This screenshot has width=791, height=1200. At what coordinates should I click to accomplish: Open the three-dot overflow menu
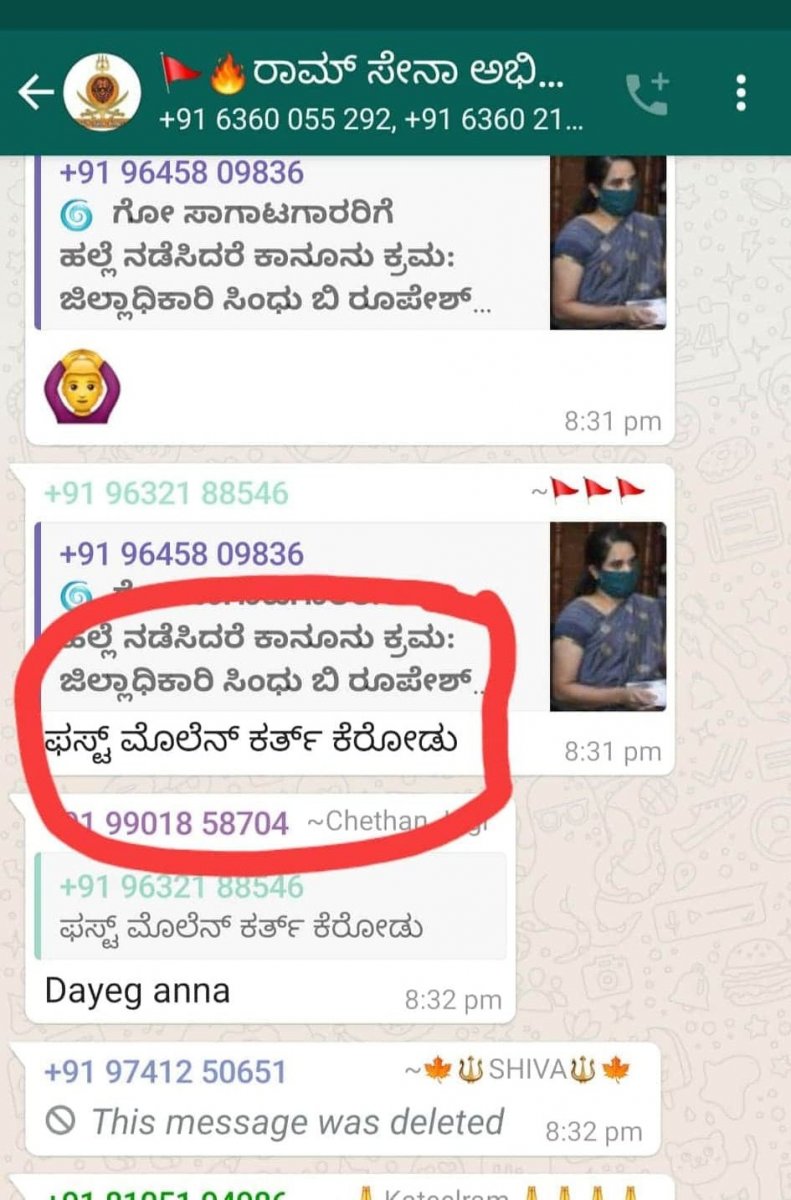pos(740,93)
